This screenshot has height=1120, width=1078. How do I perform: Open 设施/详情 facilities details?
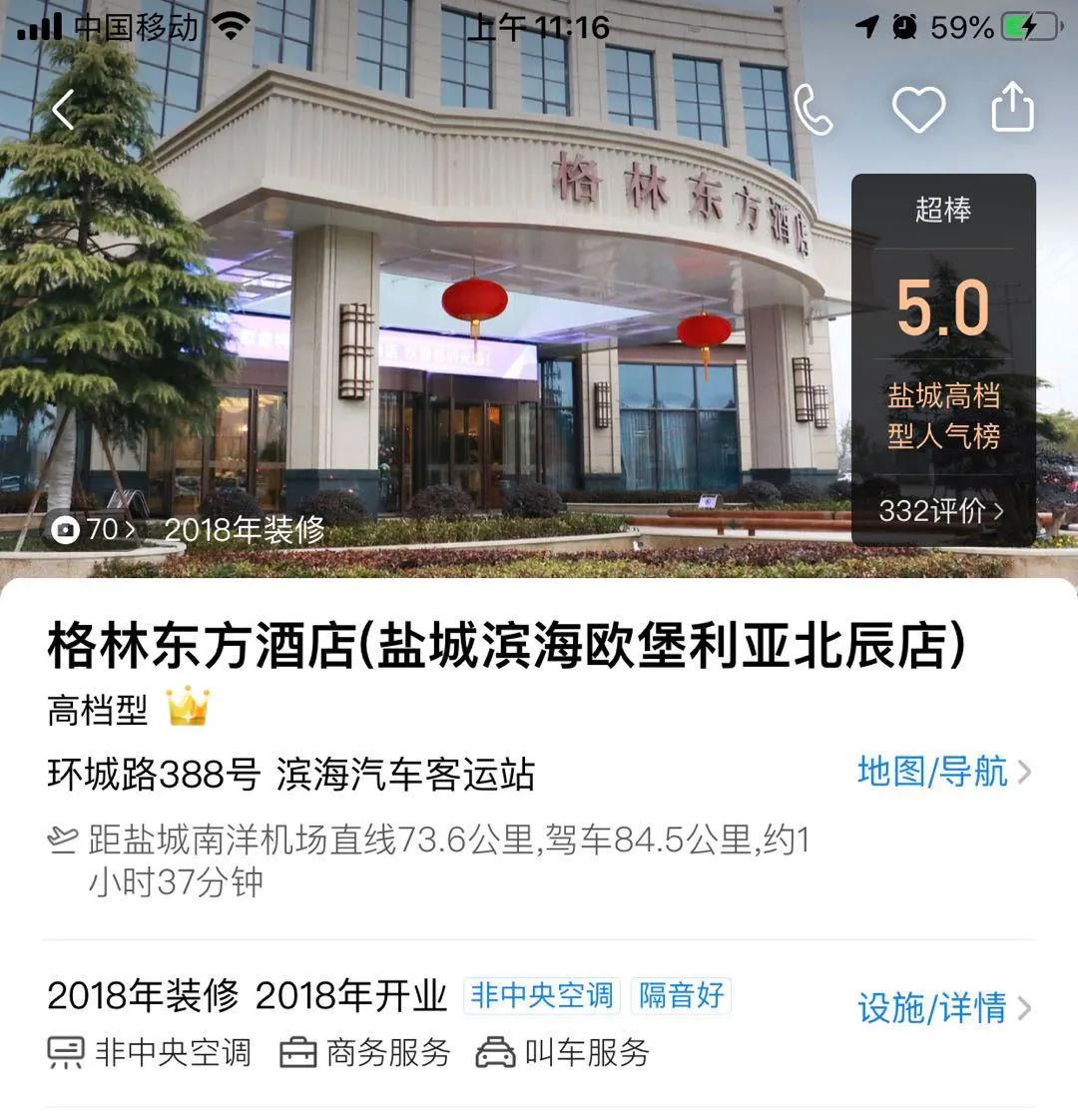[x=943, y=1008]
